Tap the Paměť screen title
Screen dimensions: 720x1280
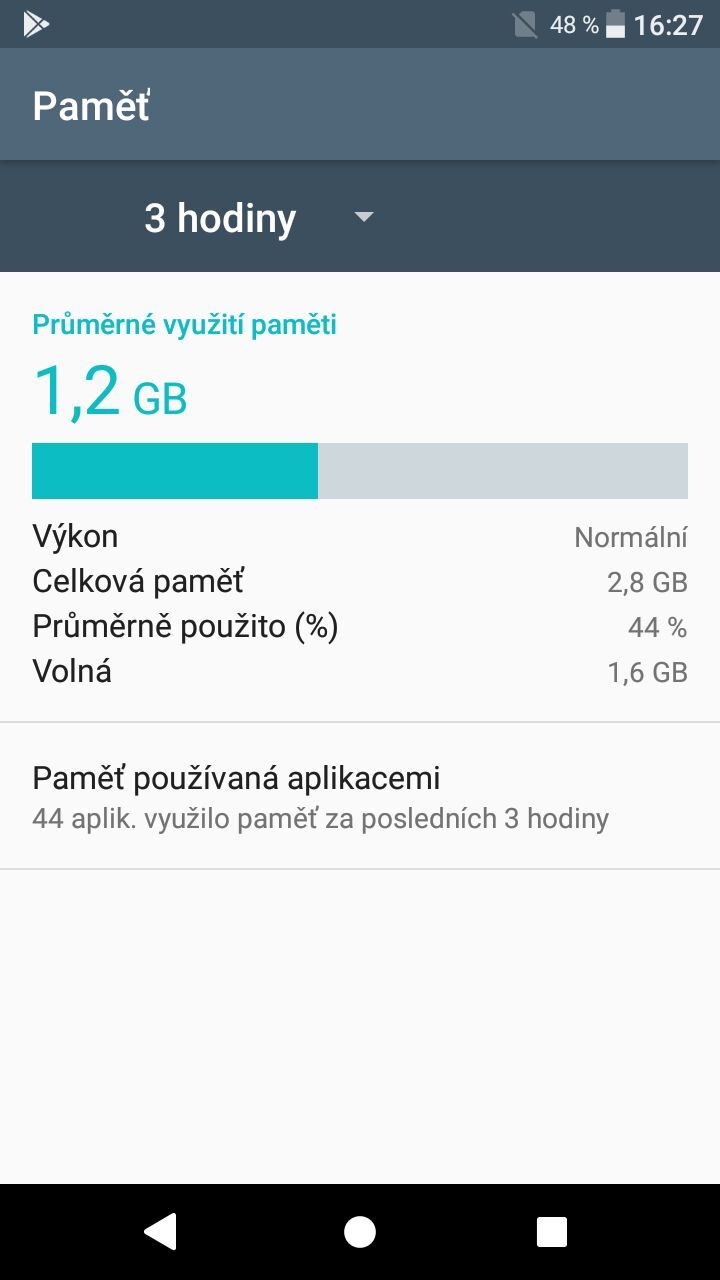90,105
